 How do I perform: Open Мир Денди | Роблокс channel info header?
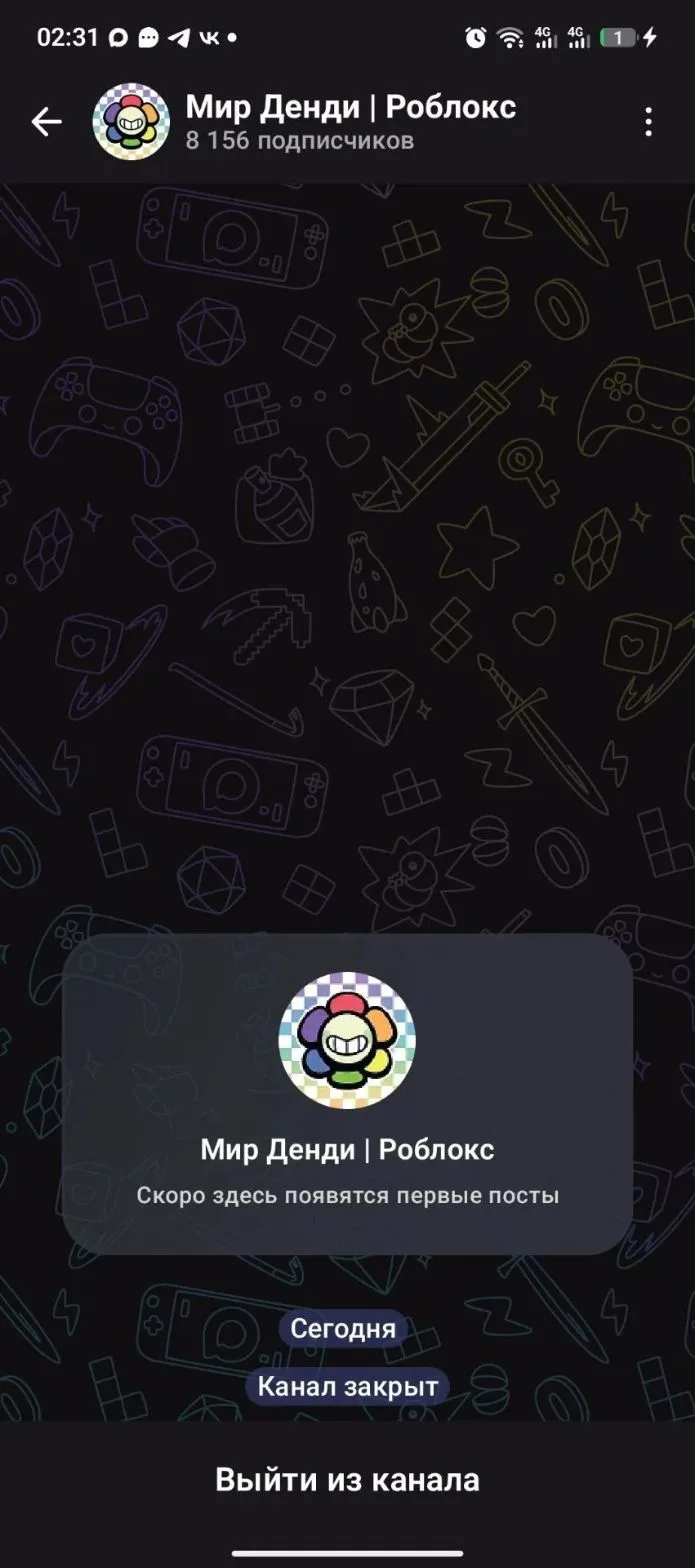pos(350,122)
